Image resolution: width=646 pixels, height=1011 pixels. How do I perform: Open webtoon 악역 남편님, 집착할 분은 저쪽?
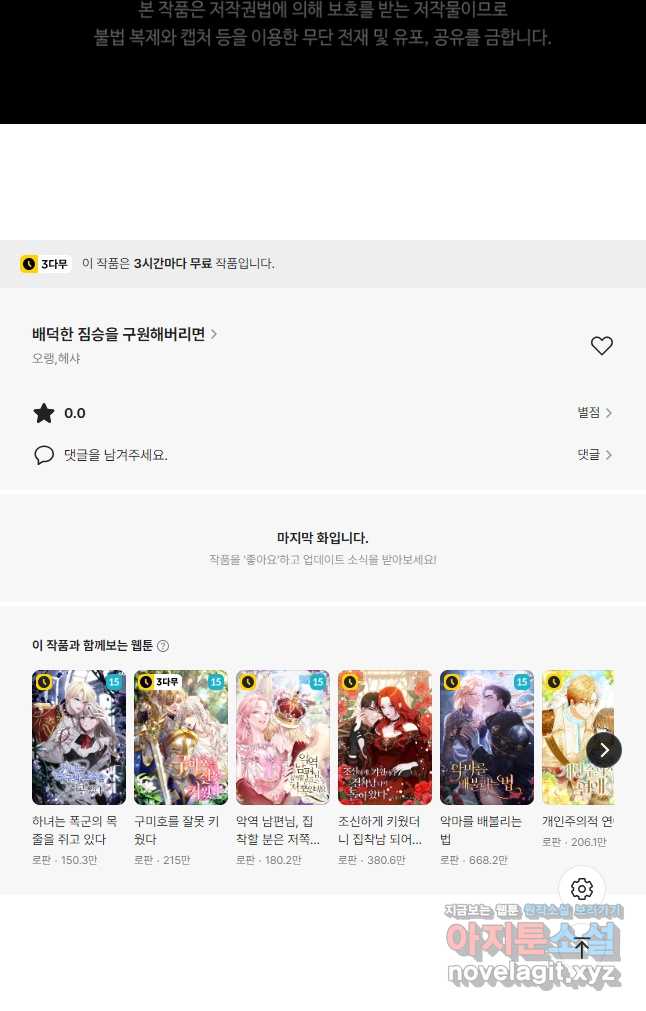pos(283,738)
